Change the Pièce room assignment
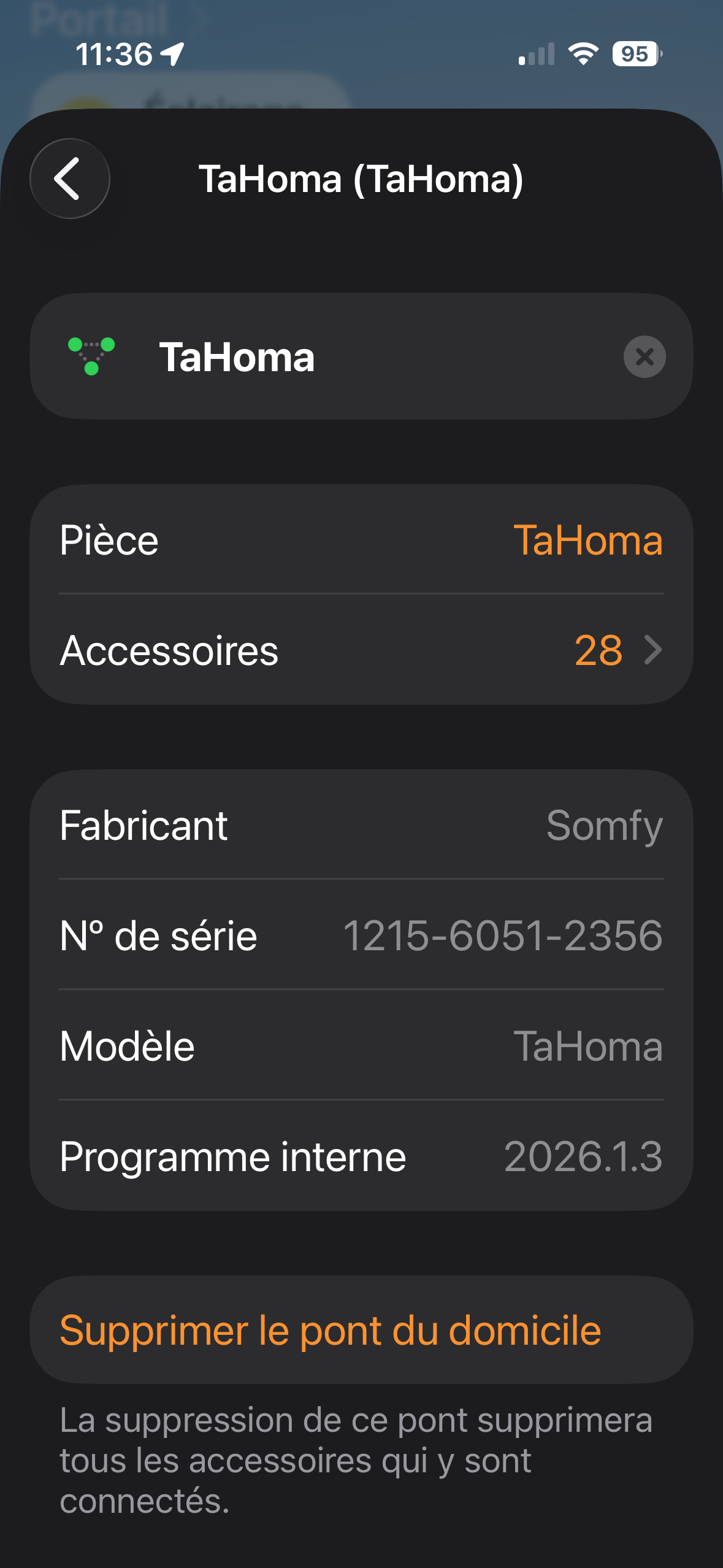This screenshot has width=723, height=1568. [x=587, y=540]
